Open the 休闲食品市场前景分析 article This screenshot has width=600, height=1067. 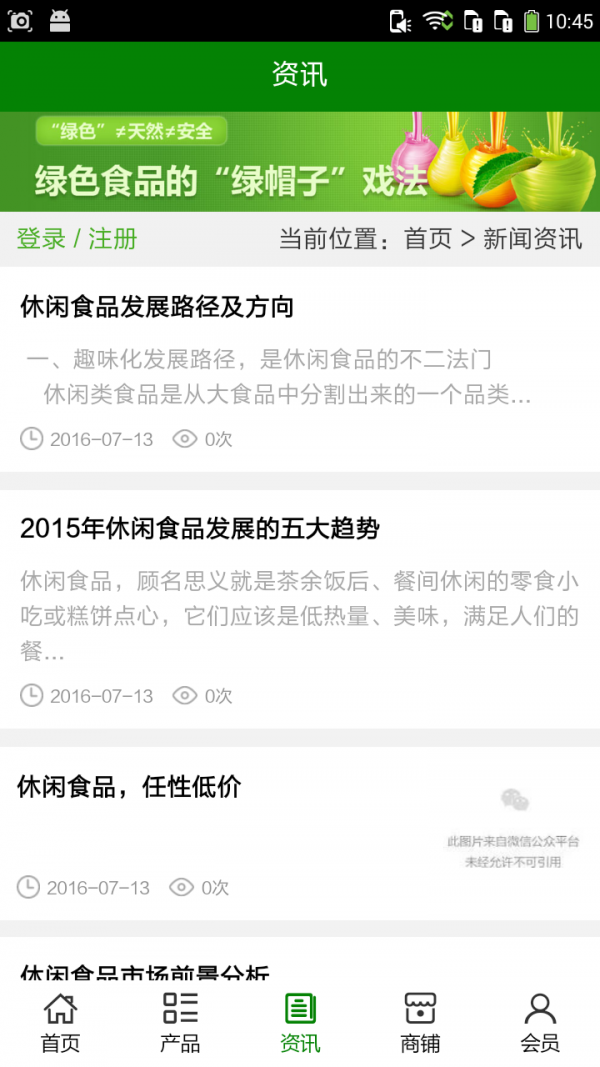145,973
